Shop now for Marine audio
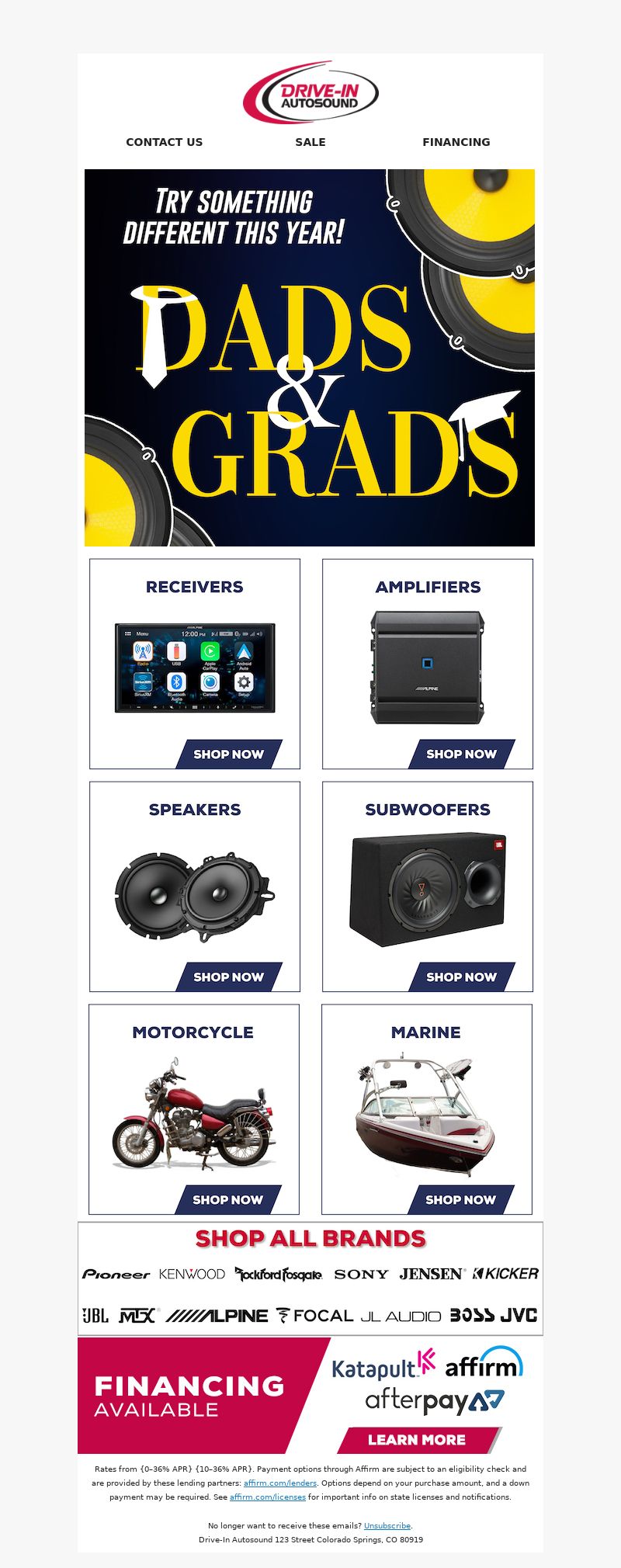Image resolution: width=621 pixels, height=1568 pixels. click(x=460, y=1199)
